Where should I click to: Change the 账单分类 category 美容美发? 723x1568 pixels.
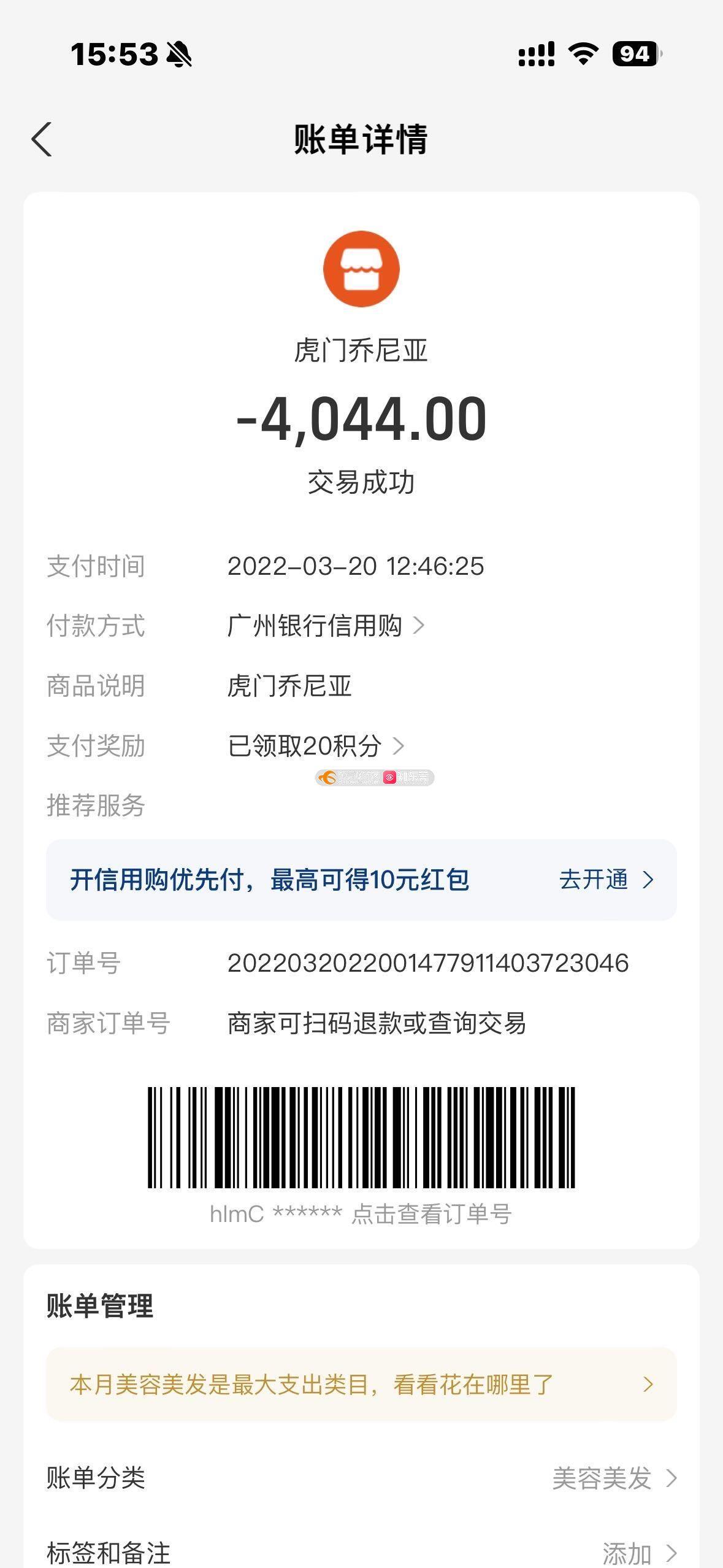pos(361,1478)
